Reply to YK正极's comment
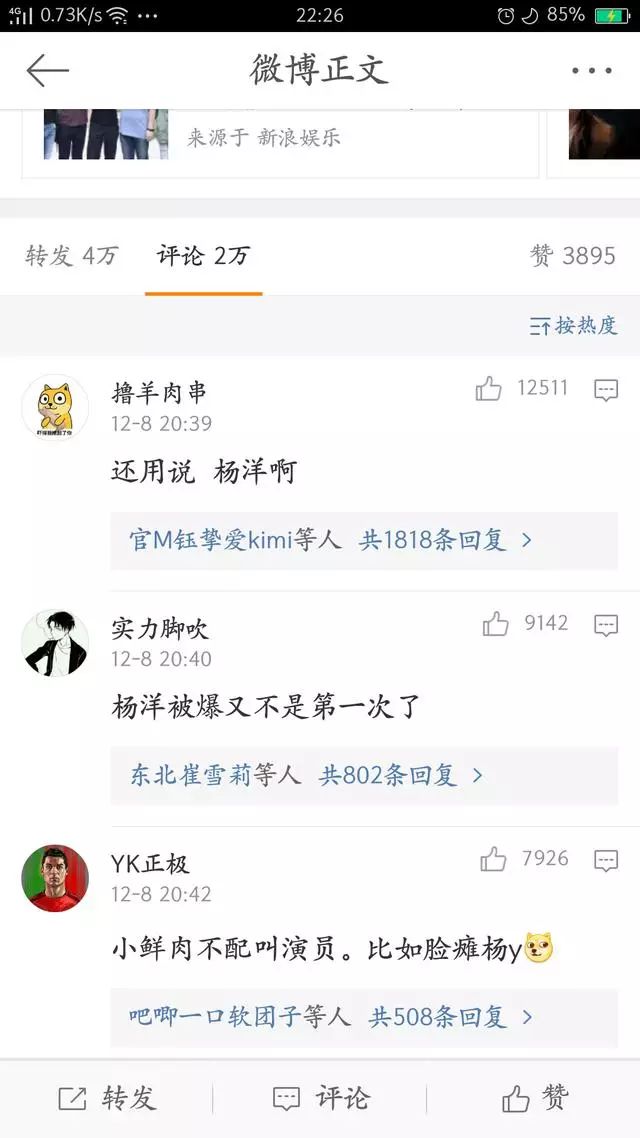The image size is (640, 1138). (606, 861)
